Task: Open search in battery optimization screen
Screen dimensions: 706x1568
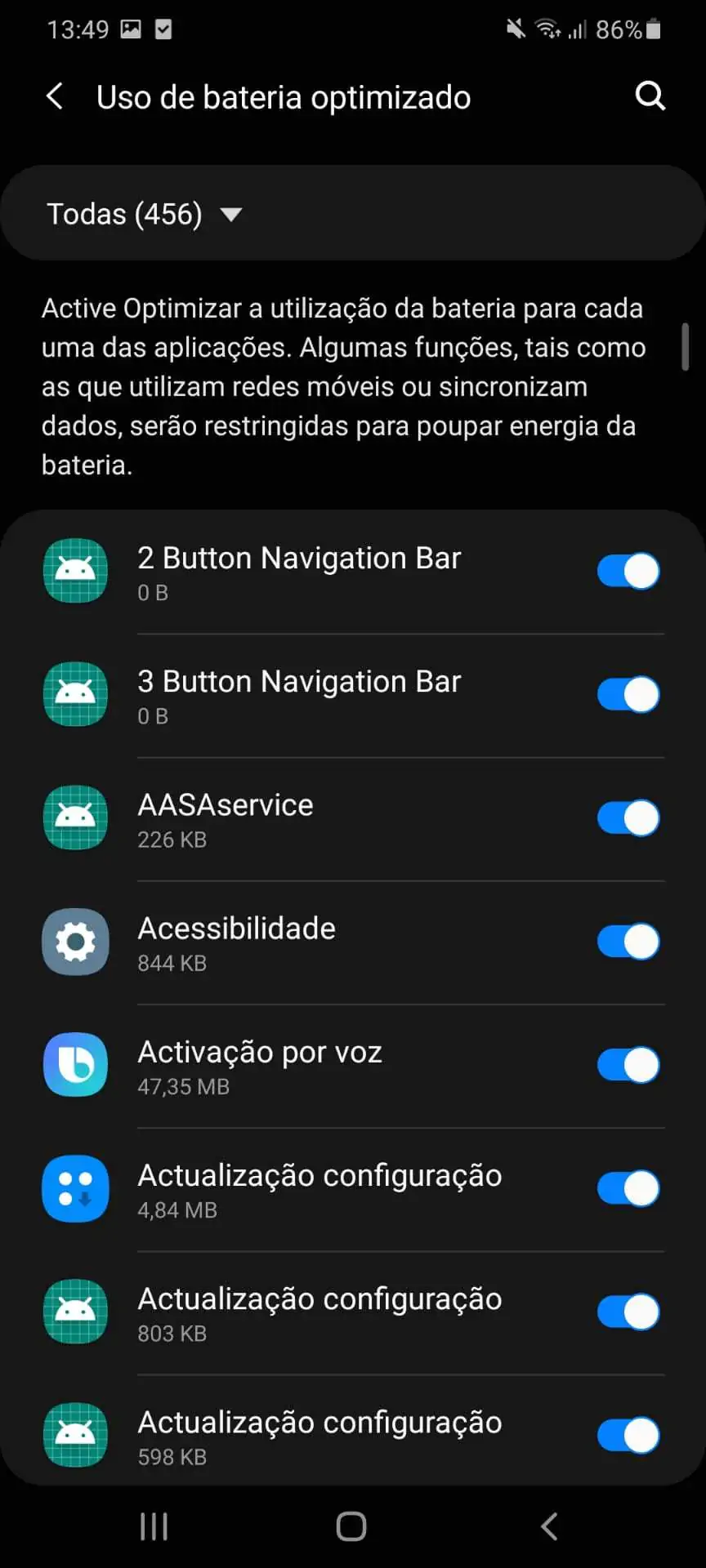Action: point(650,96)
